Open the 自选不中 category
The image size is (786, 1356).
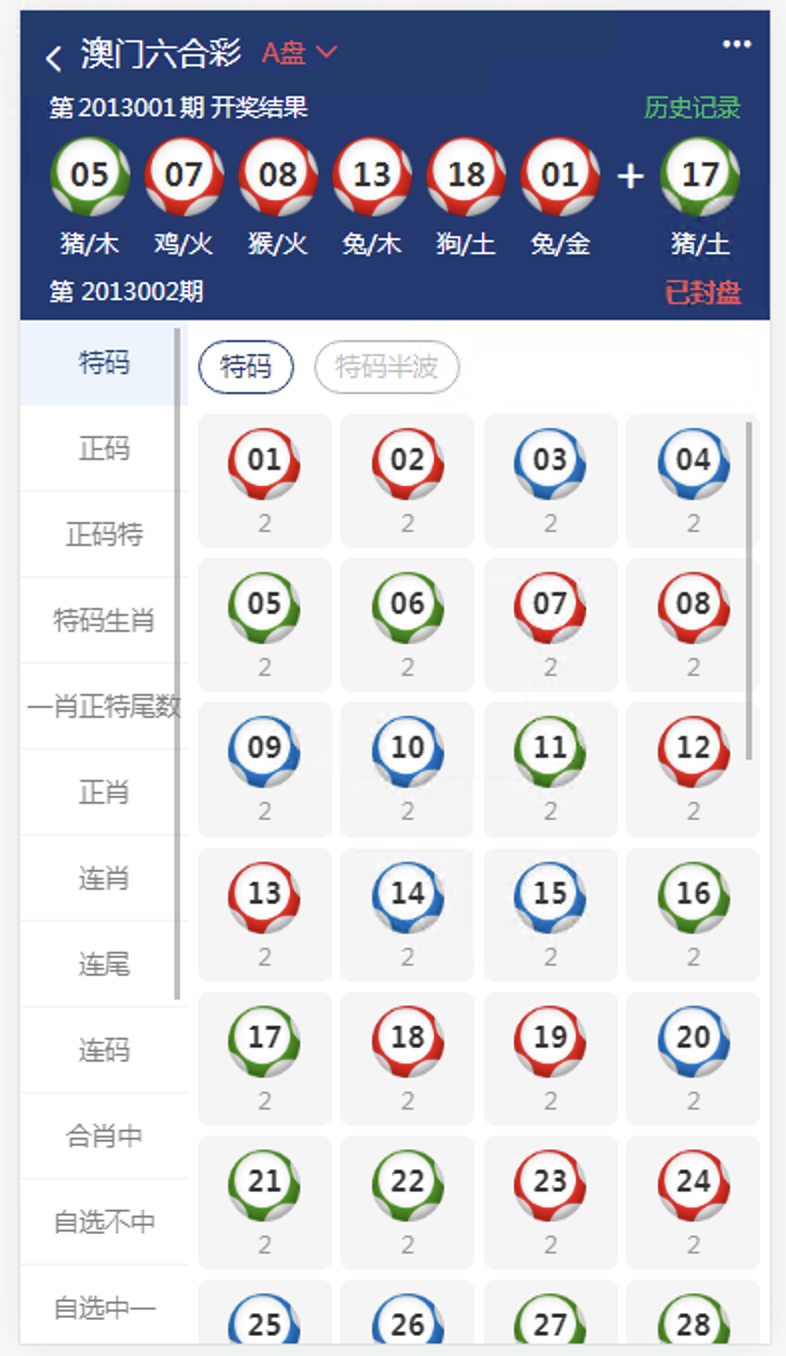[x=104, y=1222]
